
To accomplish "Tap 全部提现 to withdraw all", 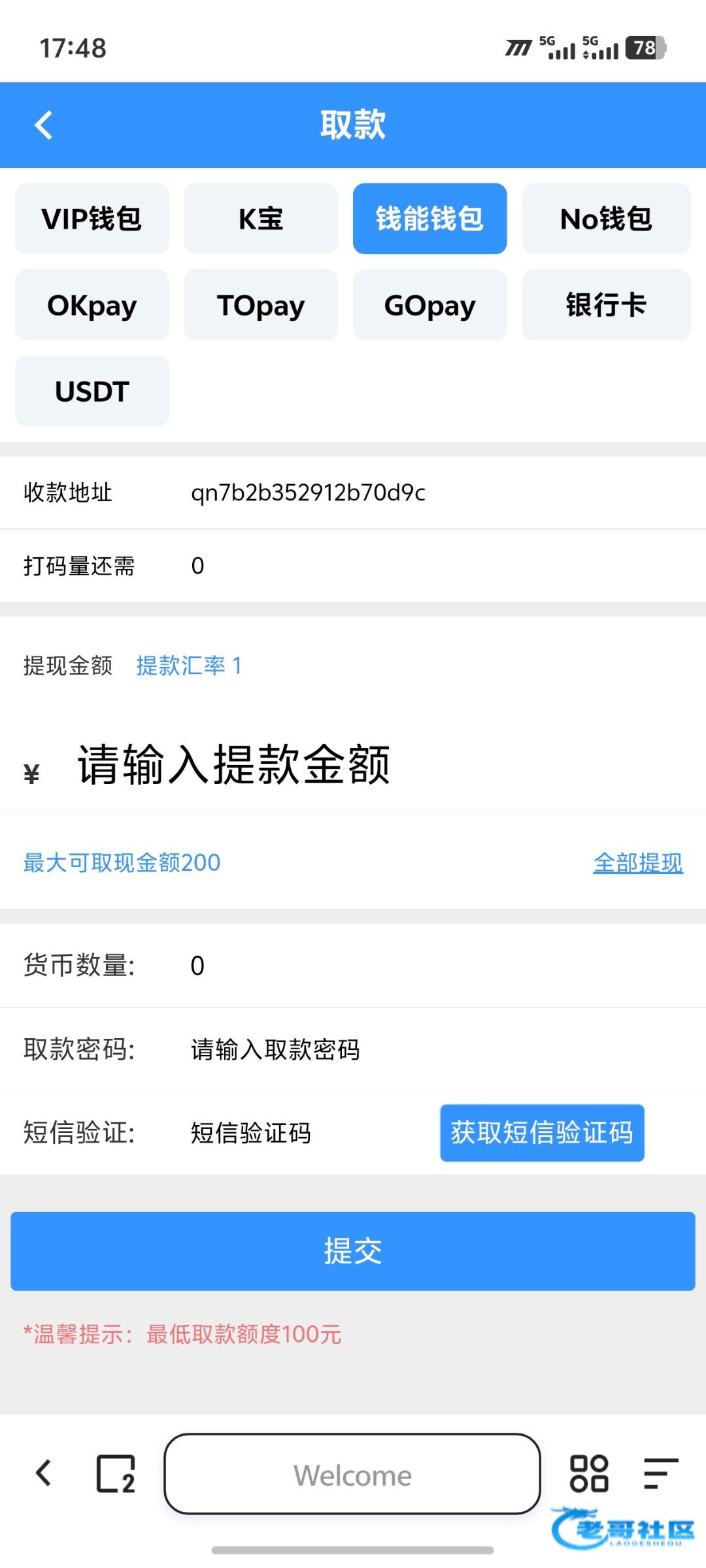I will (637, 863).
